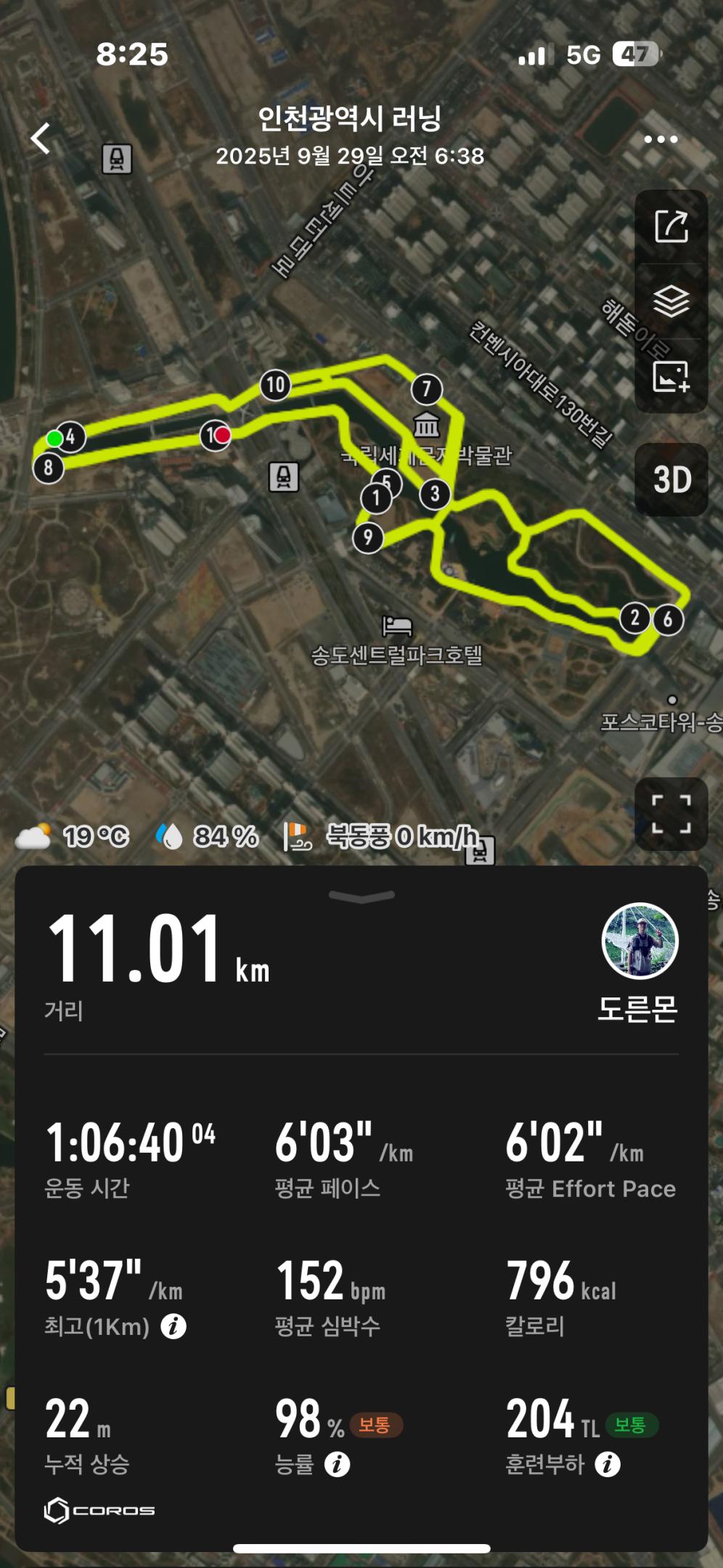The width and height of the screenshot is (723, 1568).
Task: Show info about 능률
Action: tap(337, 1464)
